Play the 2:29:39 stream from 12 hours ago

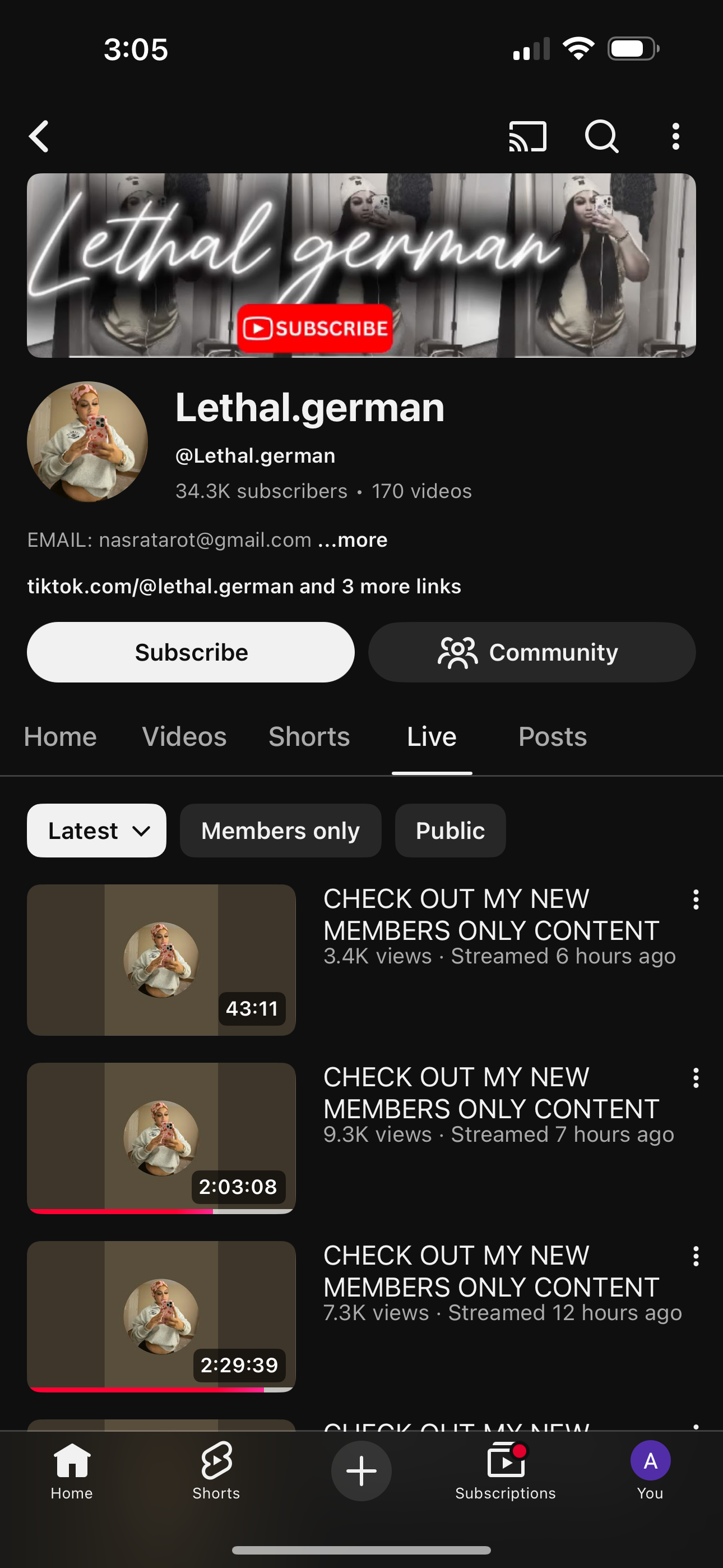(161, 1316)
